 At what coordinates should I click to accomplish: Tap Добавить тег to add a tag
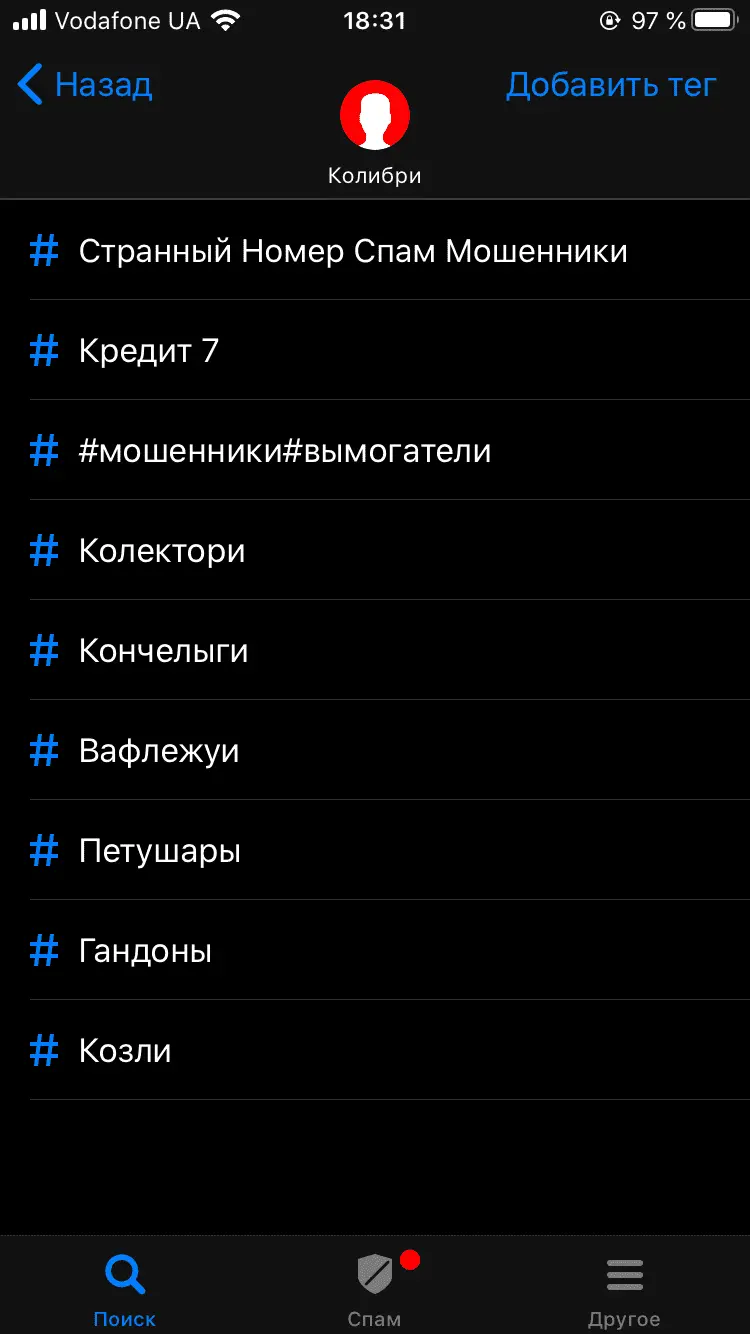611,85
